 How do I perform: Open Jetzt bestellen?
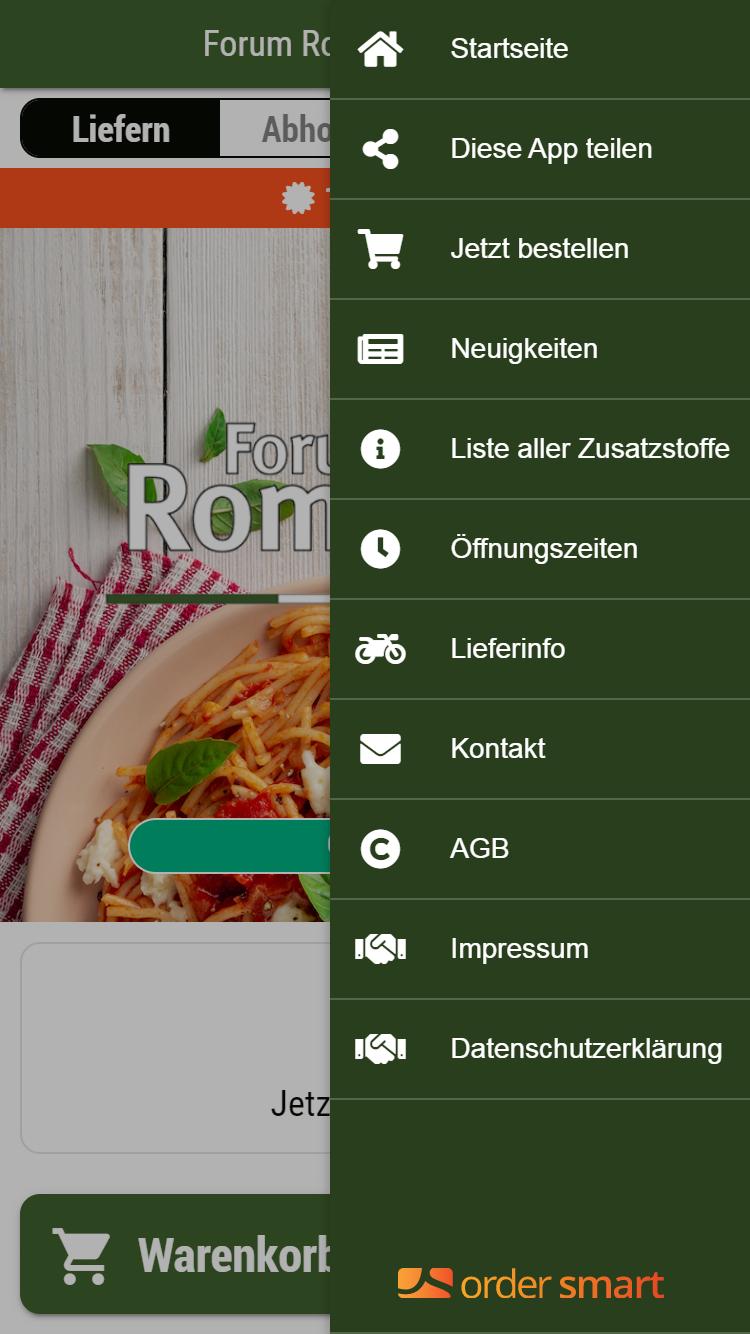[540, 249]
